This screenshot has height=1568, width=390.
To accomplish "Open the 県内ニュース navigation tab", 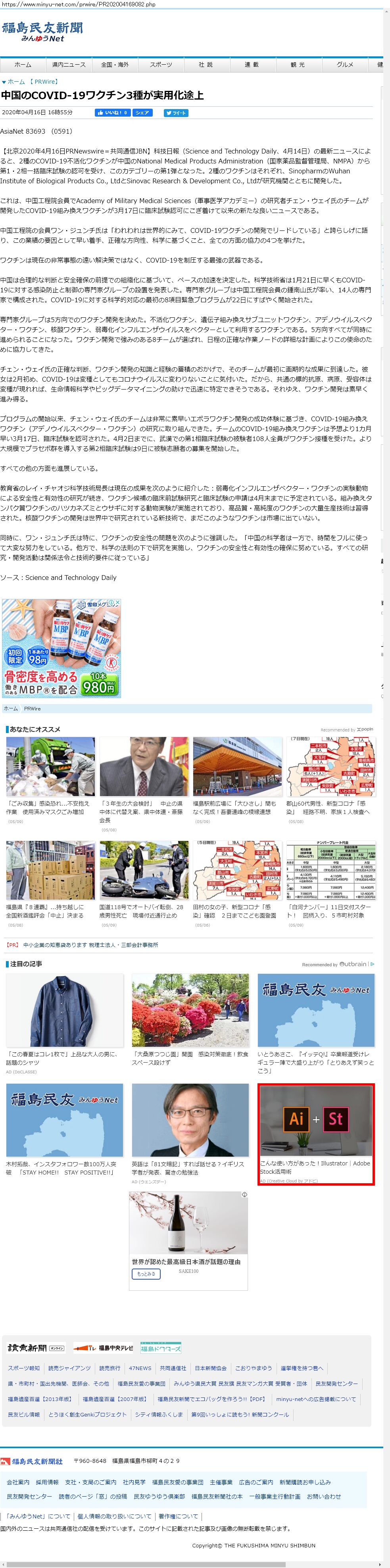I will [x=69, y=65].
